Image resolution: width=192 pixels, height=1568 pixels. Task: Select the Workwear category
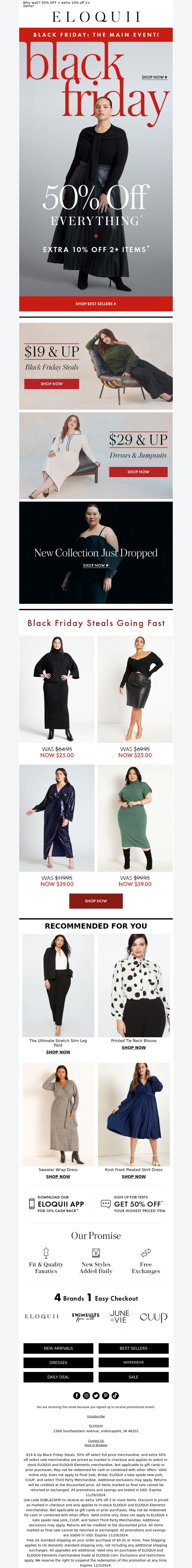133,1362
